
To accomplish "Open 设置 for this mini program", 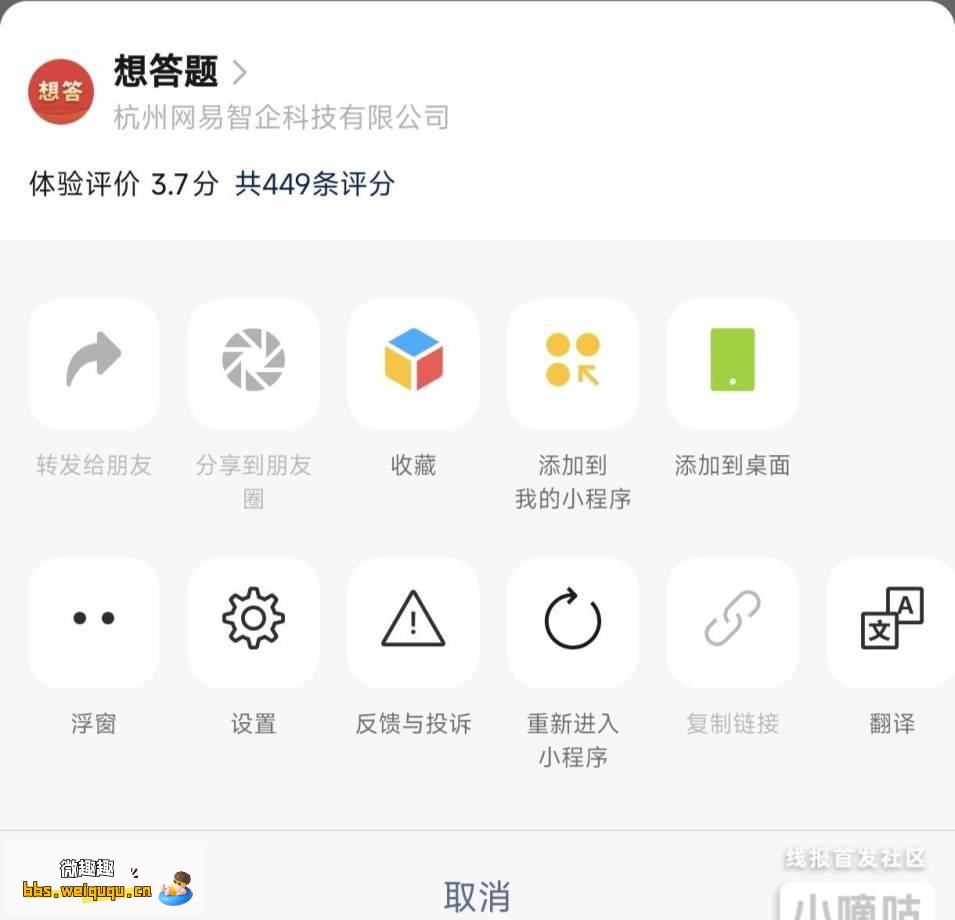I will point(253,622).
